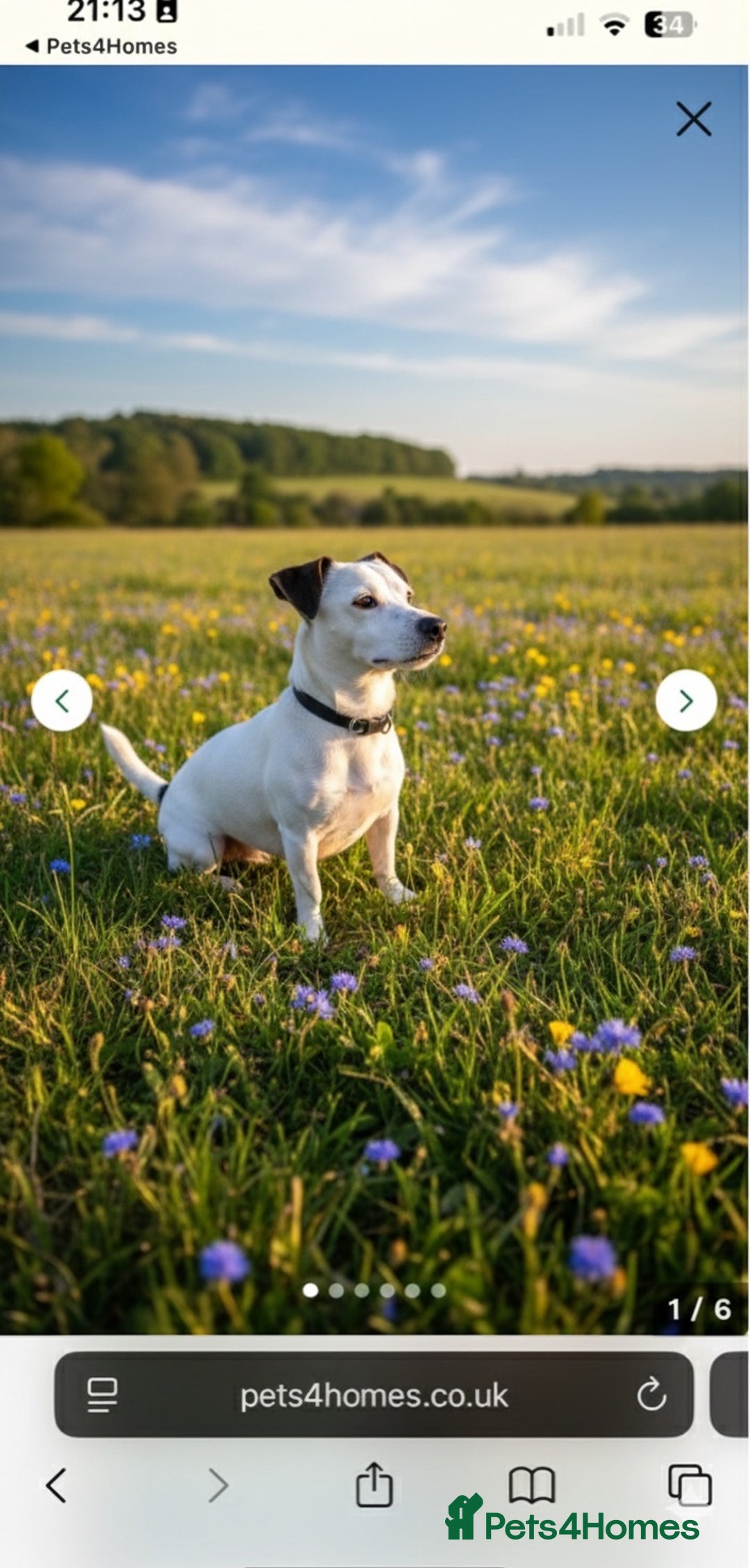The image size is (750, 1568).
Task: Return to the Pets4Homes app
Action: coord(101,47)
